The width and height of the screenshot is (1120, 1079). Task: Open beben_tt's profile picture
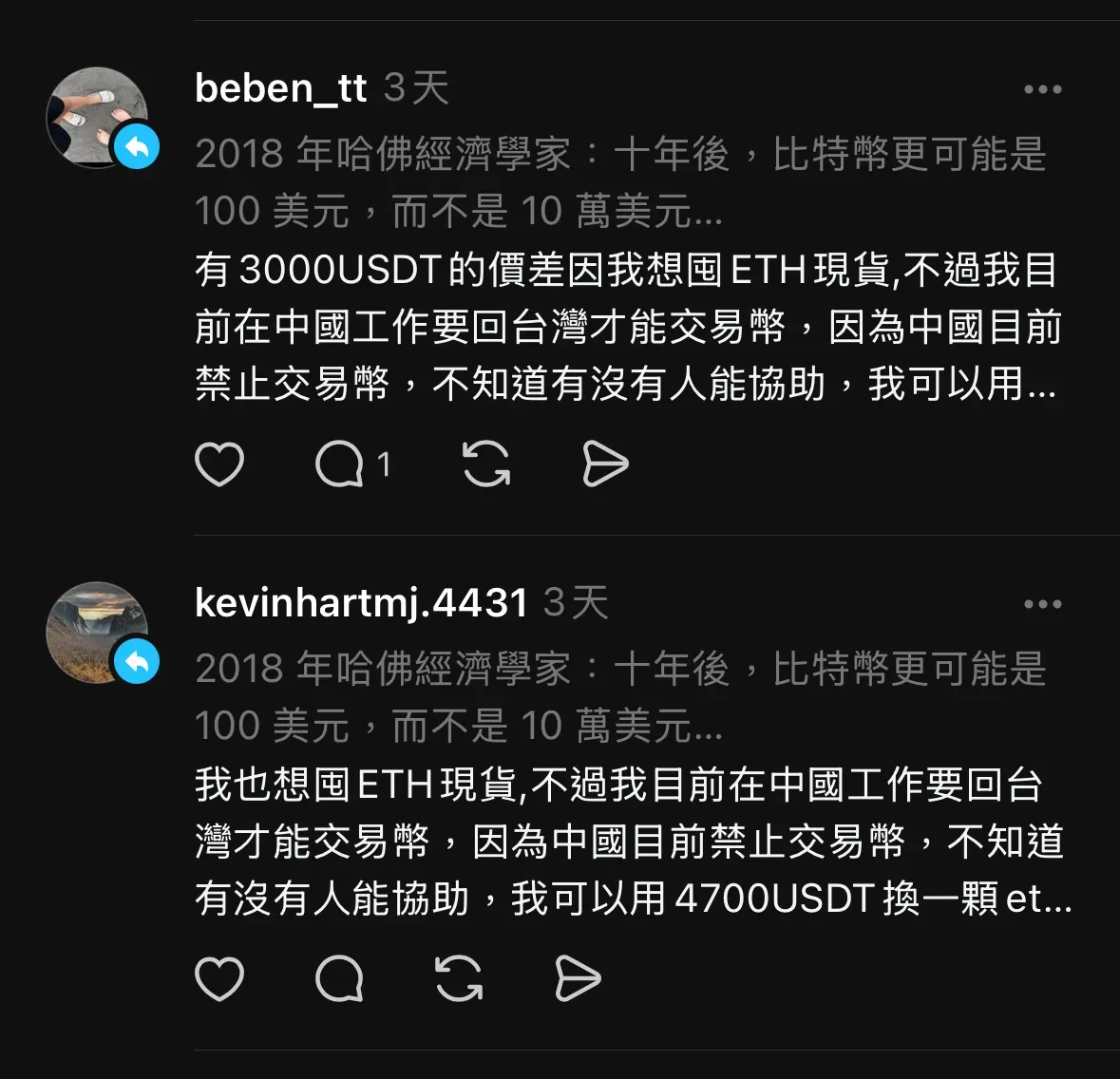pyautogui.click(x=96, y=117)
